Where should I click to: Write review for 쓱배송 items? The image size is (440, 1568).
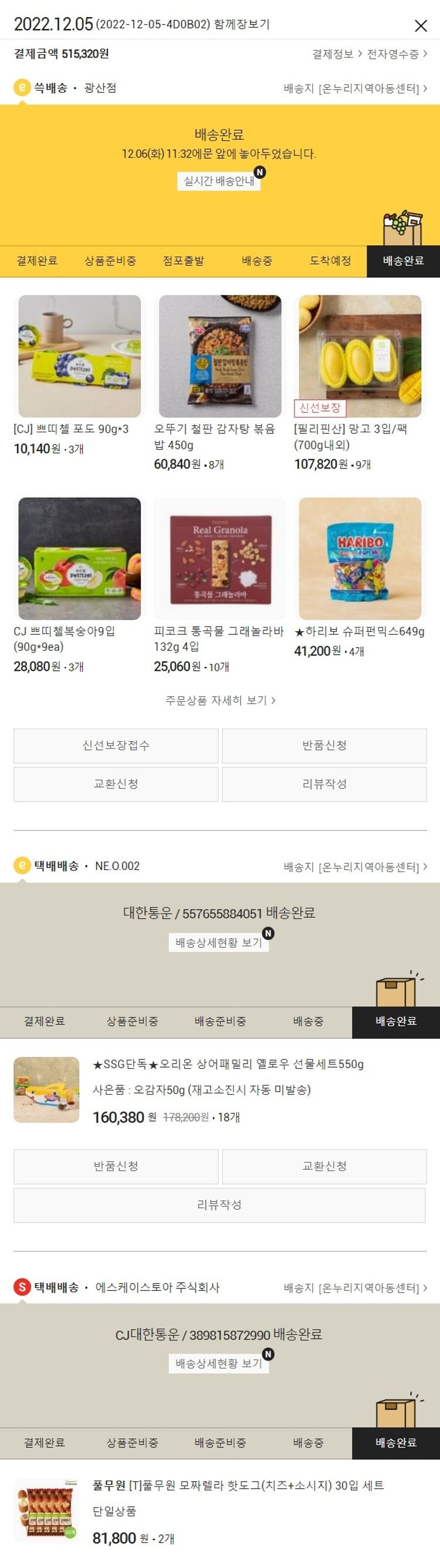pos(324,784)
